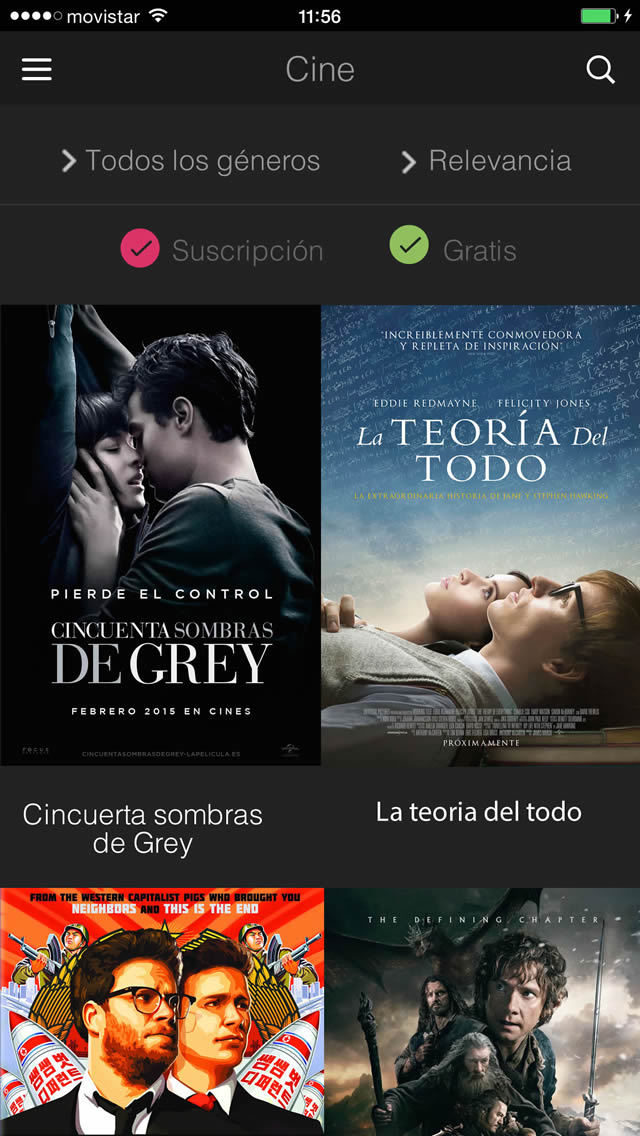640x1136 pixels.
Task: Open Cincuenta sombras de Grey poster
Action: (160, 535)
